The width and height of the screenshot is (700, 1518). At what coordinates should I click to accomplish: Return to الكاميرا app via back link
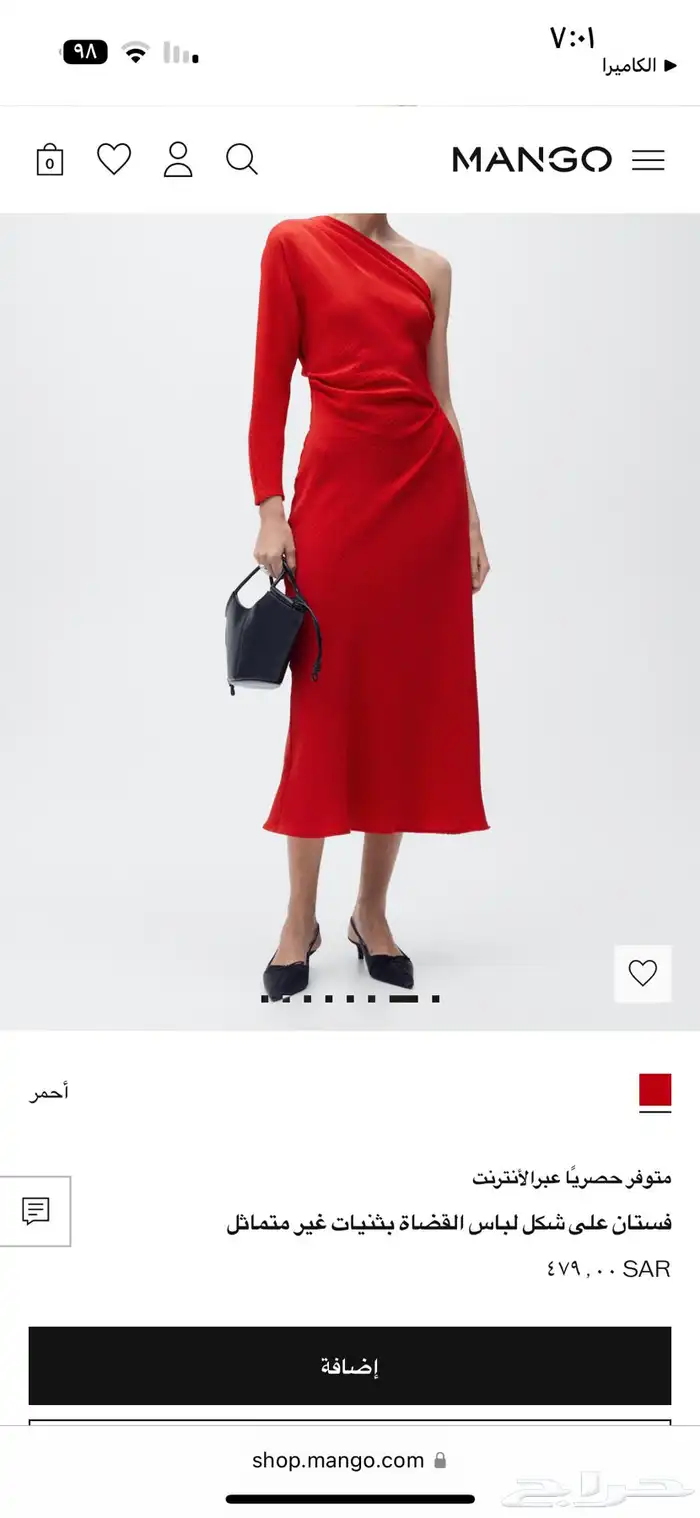tap(638, 66)
